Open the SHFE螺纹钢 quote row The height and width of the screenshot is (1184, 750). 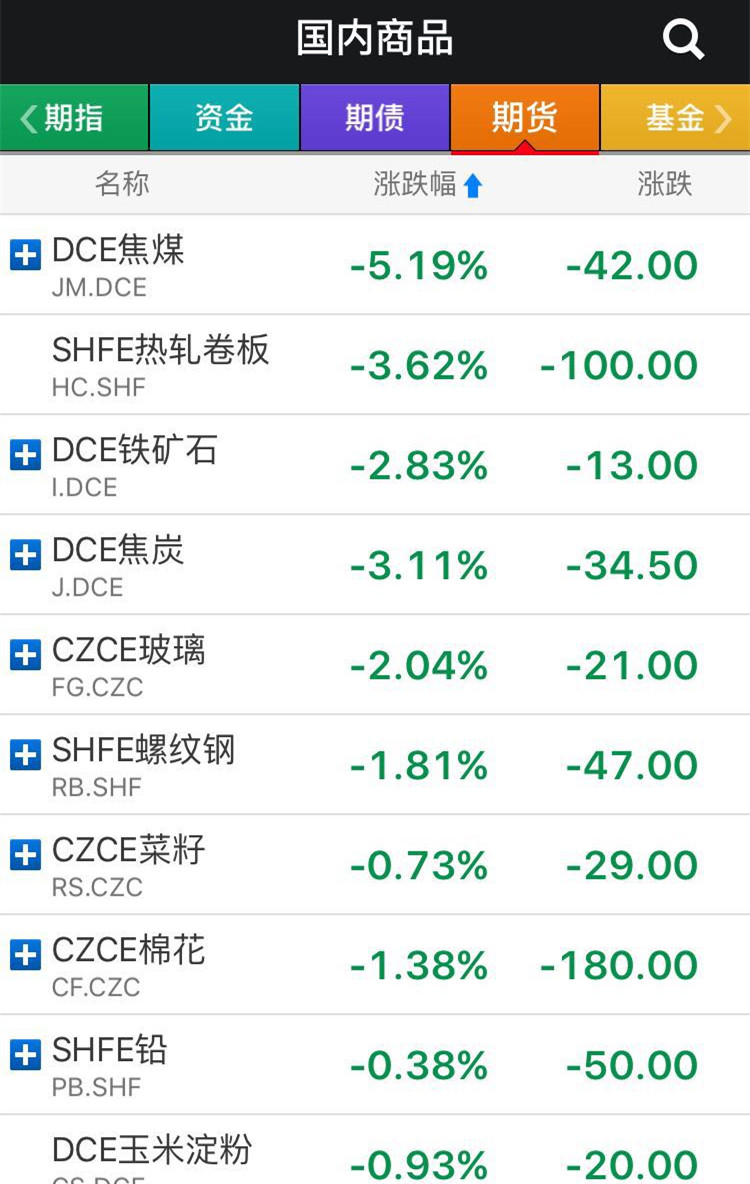click(375, 765)
